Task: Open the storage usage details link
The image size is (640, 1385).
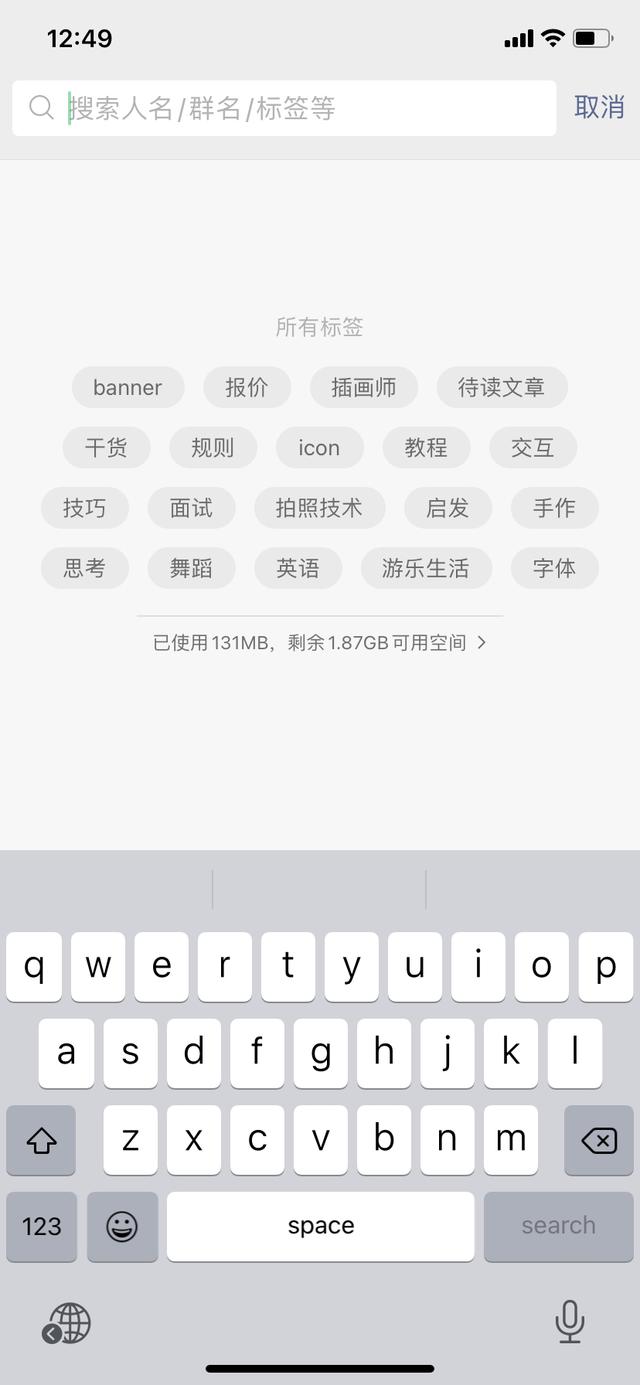Action: [x=320, y=643]
